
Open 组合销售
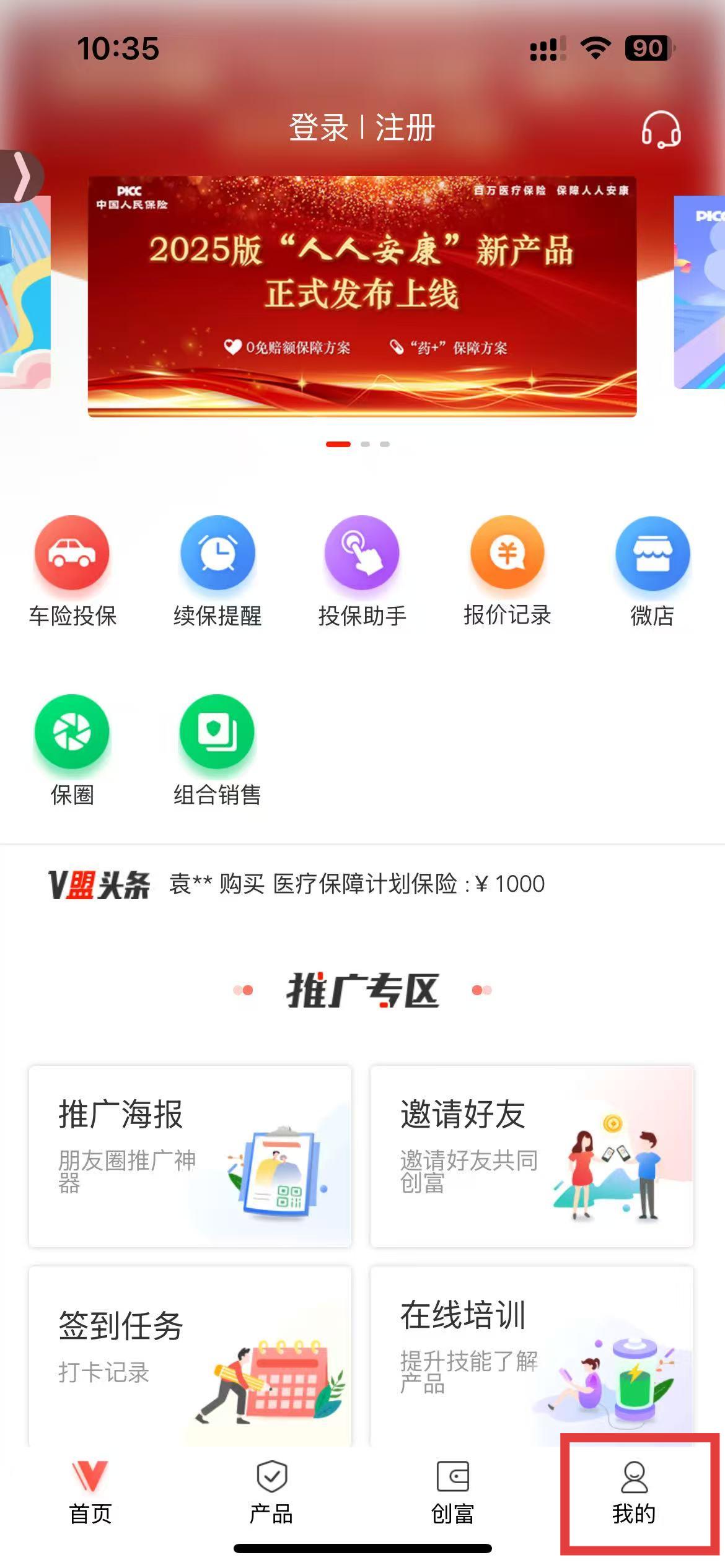[217, 749]
